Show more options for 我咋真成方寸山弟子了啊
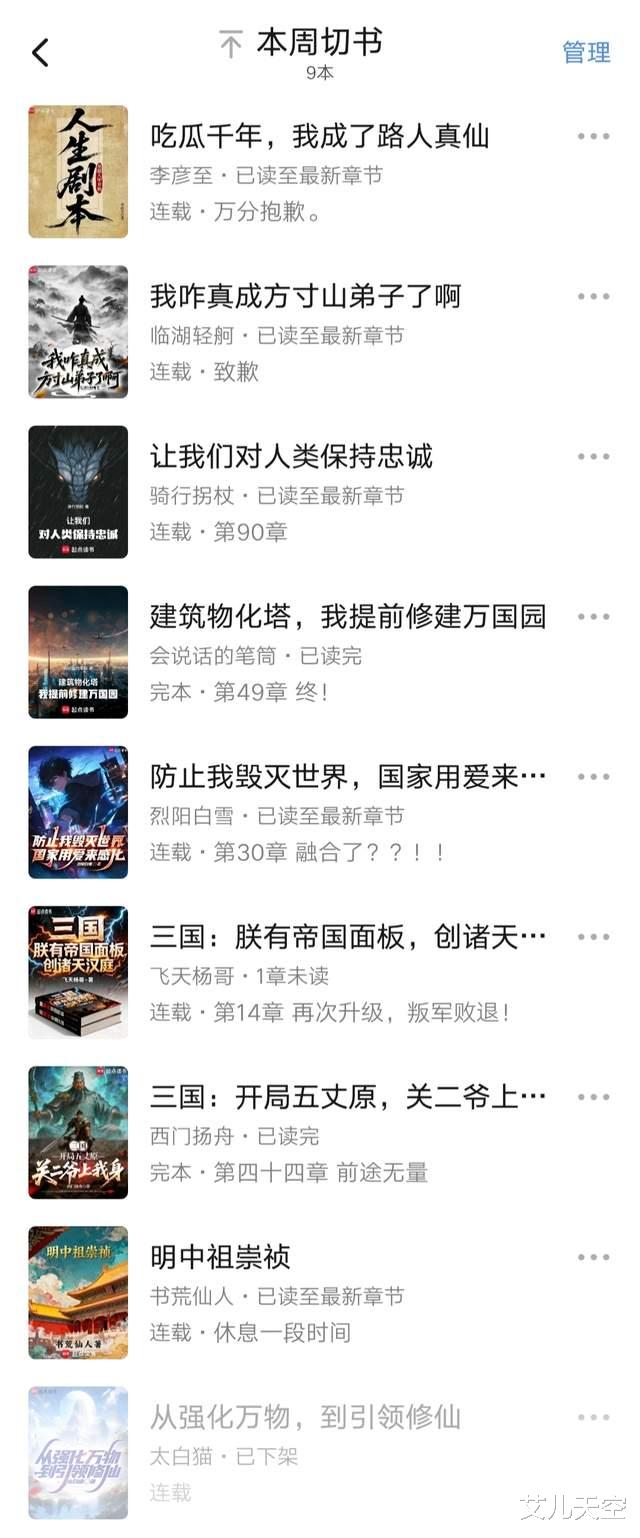Image resolution: width=640 pixels, height=1538 pixels. [x=593, y=297]
